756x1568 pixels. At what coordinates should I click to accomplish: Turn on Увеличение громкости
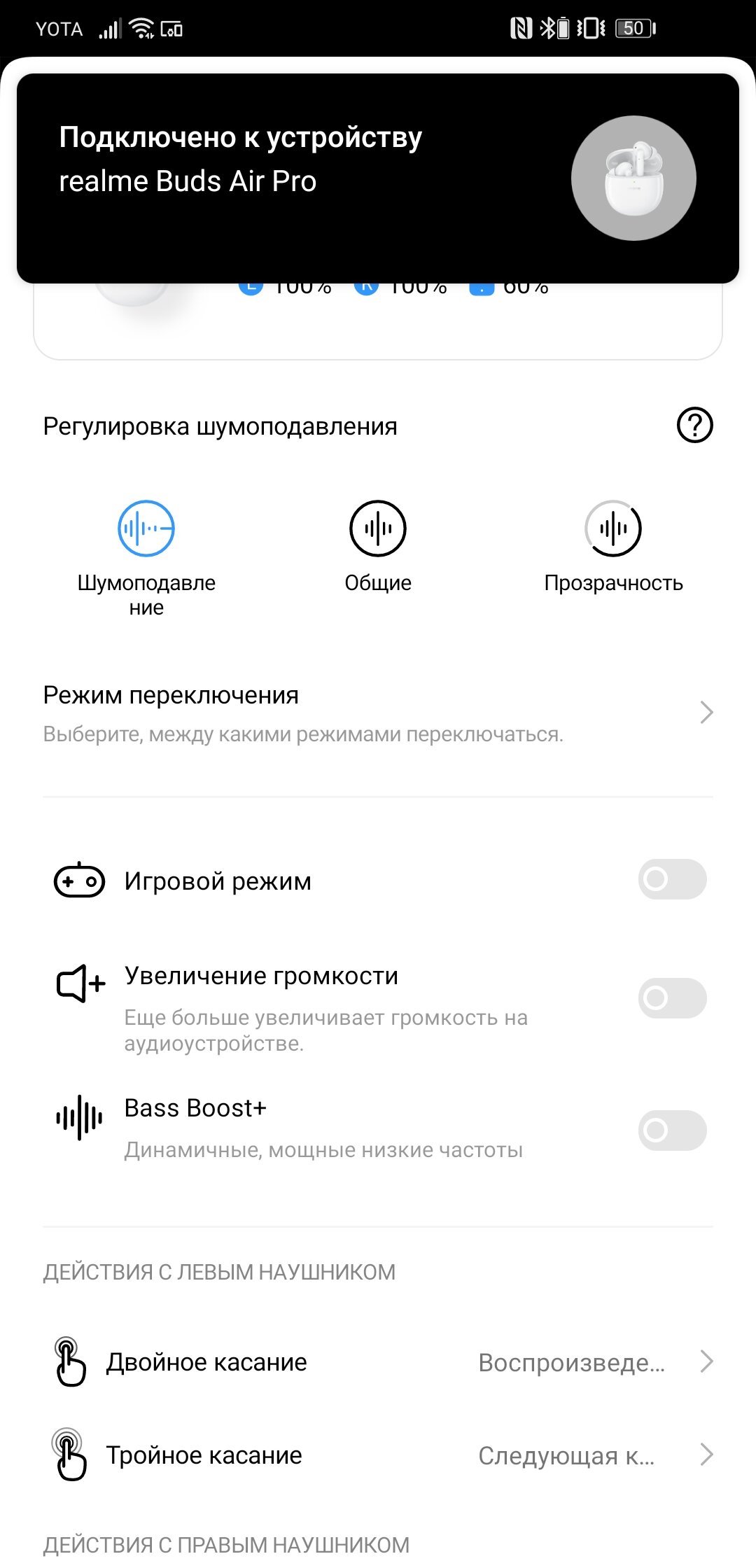click(672, 998)
